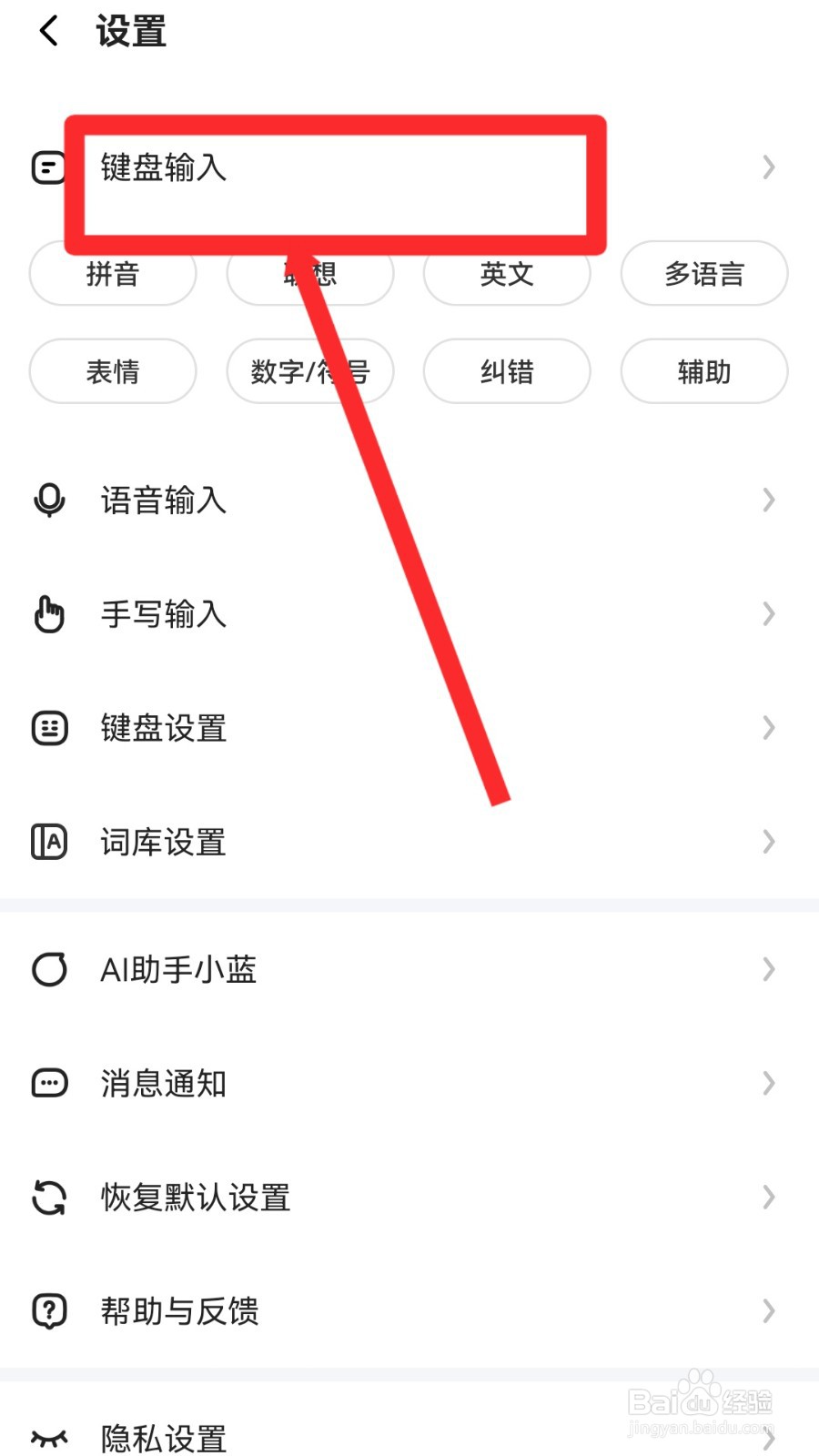Select the microphone icon for 语音输入
The image size is (819, 1456).
(x=48, y=500)
